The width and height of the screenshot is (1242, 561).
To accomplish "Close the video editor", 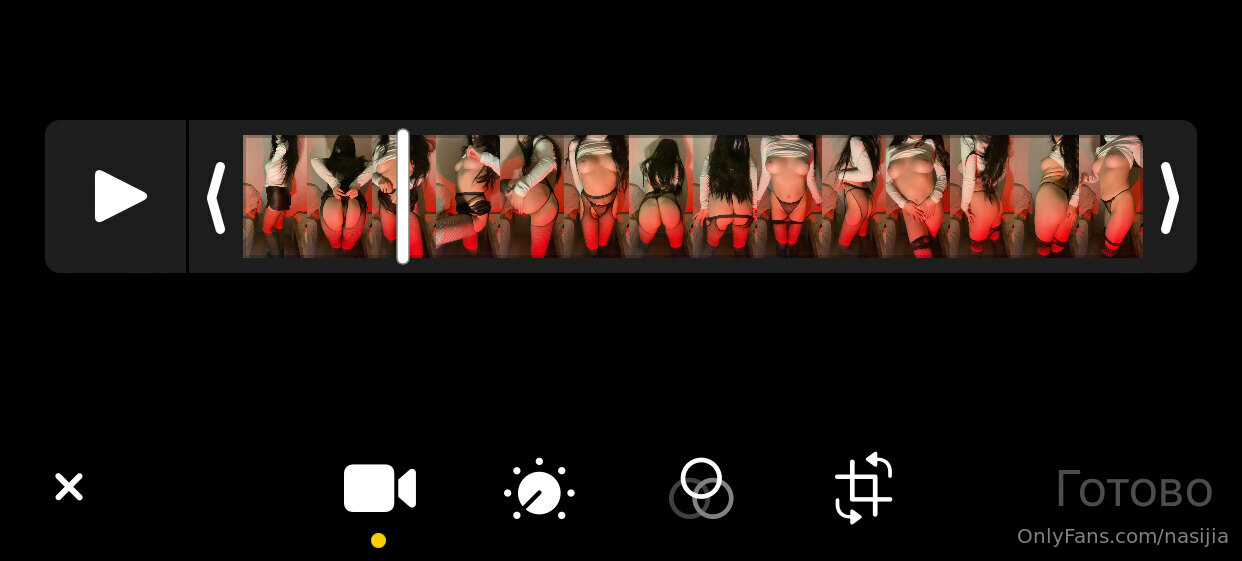I will pos(68,487).
